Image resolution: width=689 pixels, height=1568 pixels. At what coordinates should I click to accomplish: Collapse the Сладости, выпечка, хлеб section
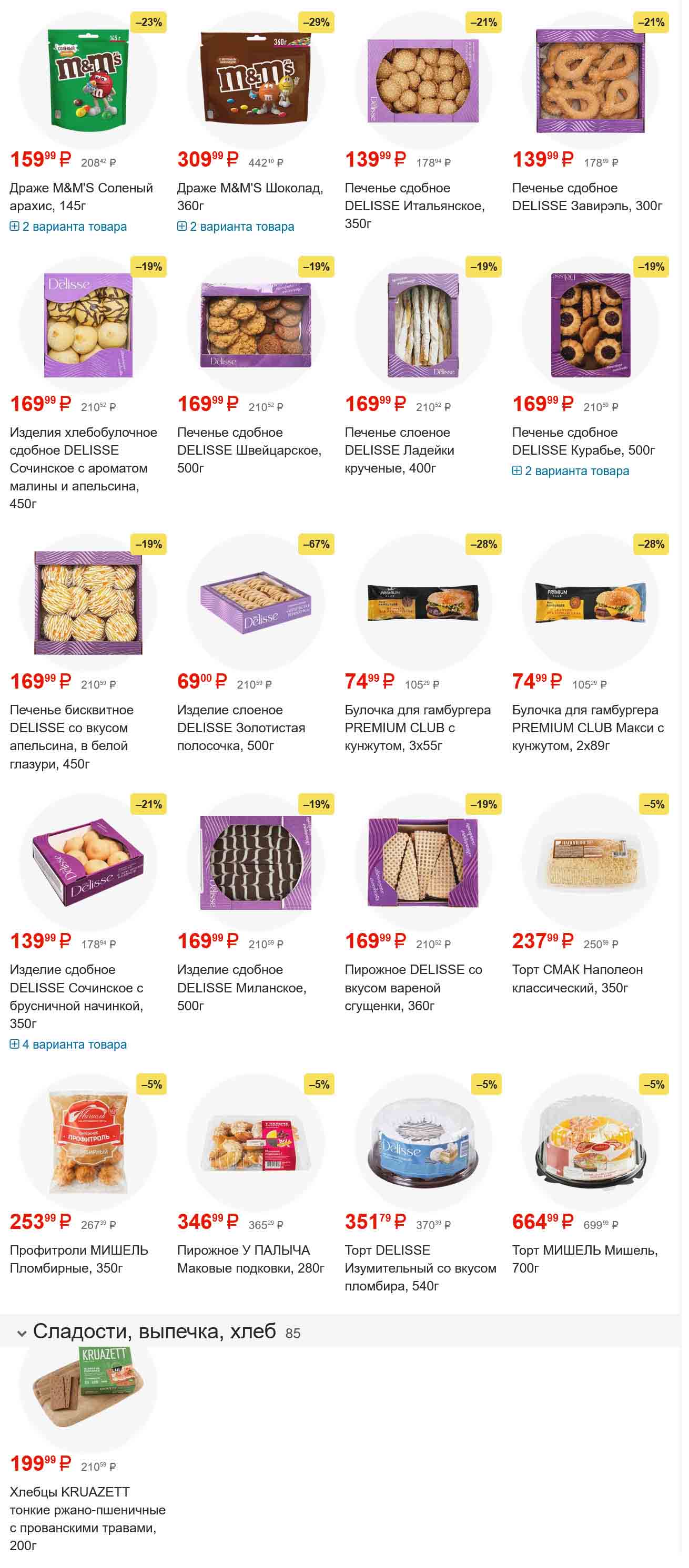[x=22, y=1333]
